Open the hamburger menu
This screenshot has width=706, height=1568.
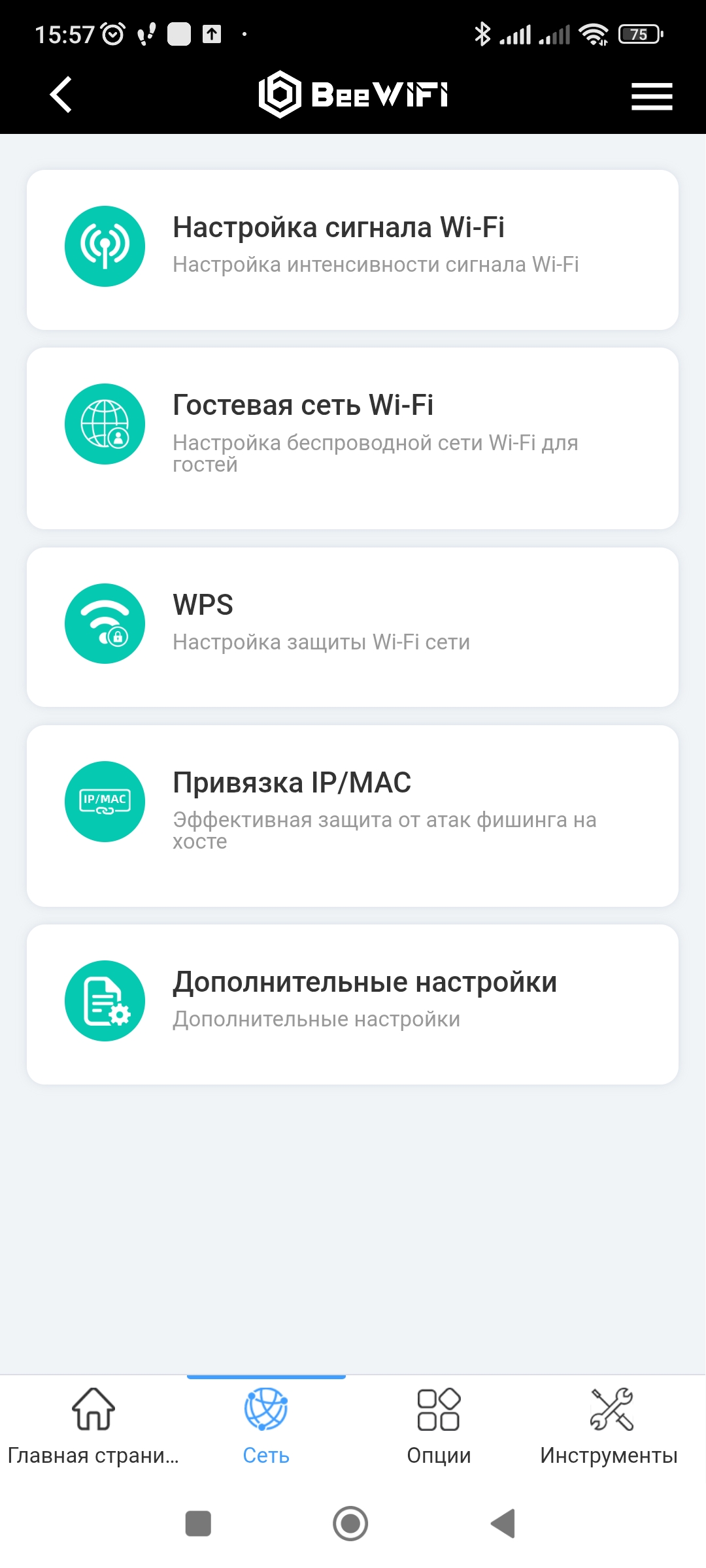[x=652, y=96]
